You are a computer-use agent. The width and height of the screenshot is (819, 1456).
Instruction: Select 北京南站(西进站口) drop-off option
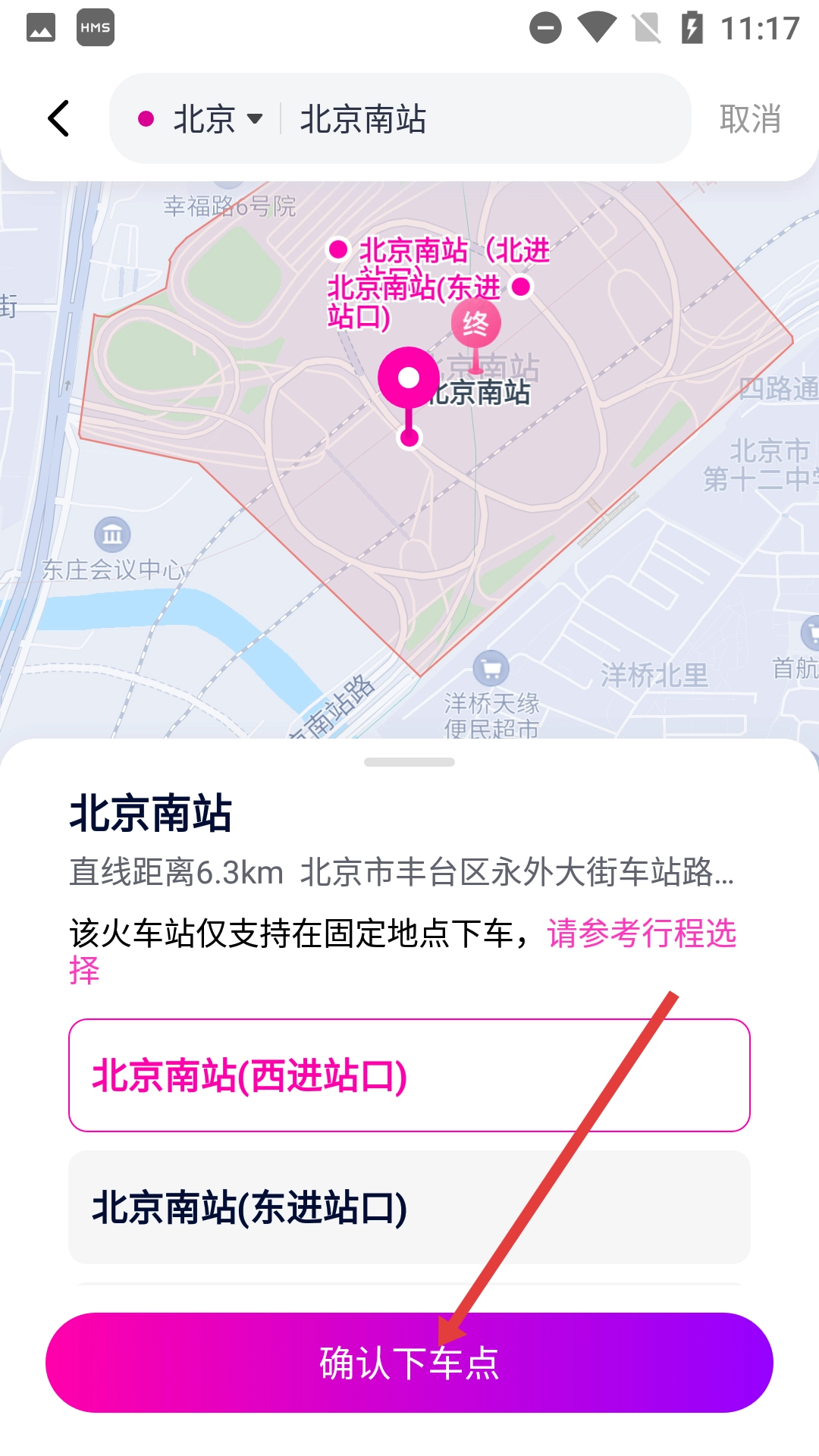409,1075
